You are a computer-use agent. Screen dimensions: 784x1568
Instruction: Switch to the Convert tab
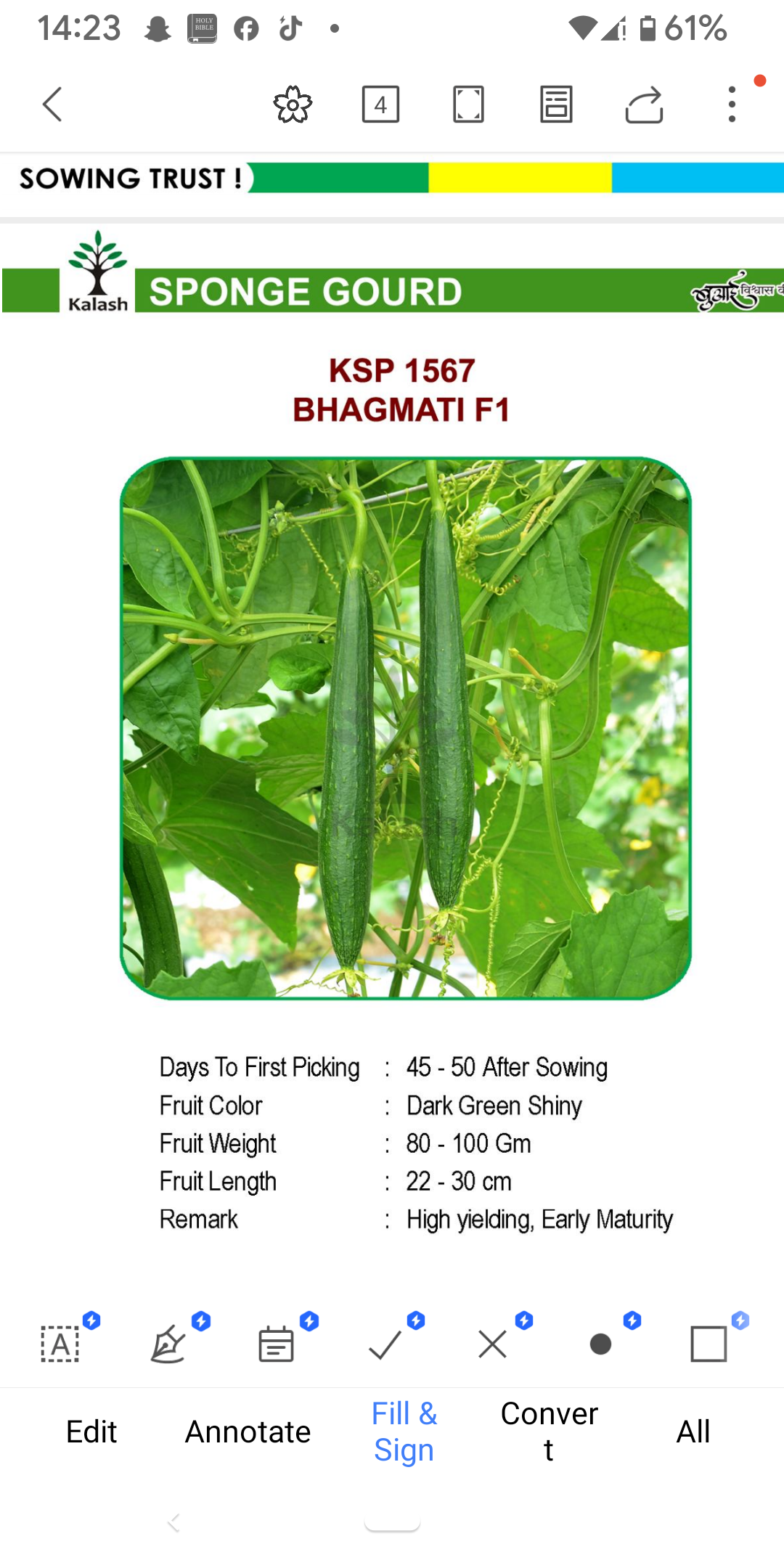[x=549, y=1432]
